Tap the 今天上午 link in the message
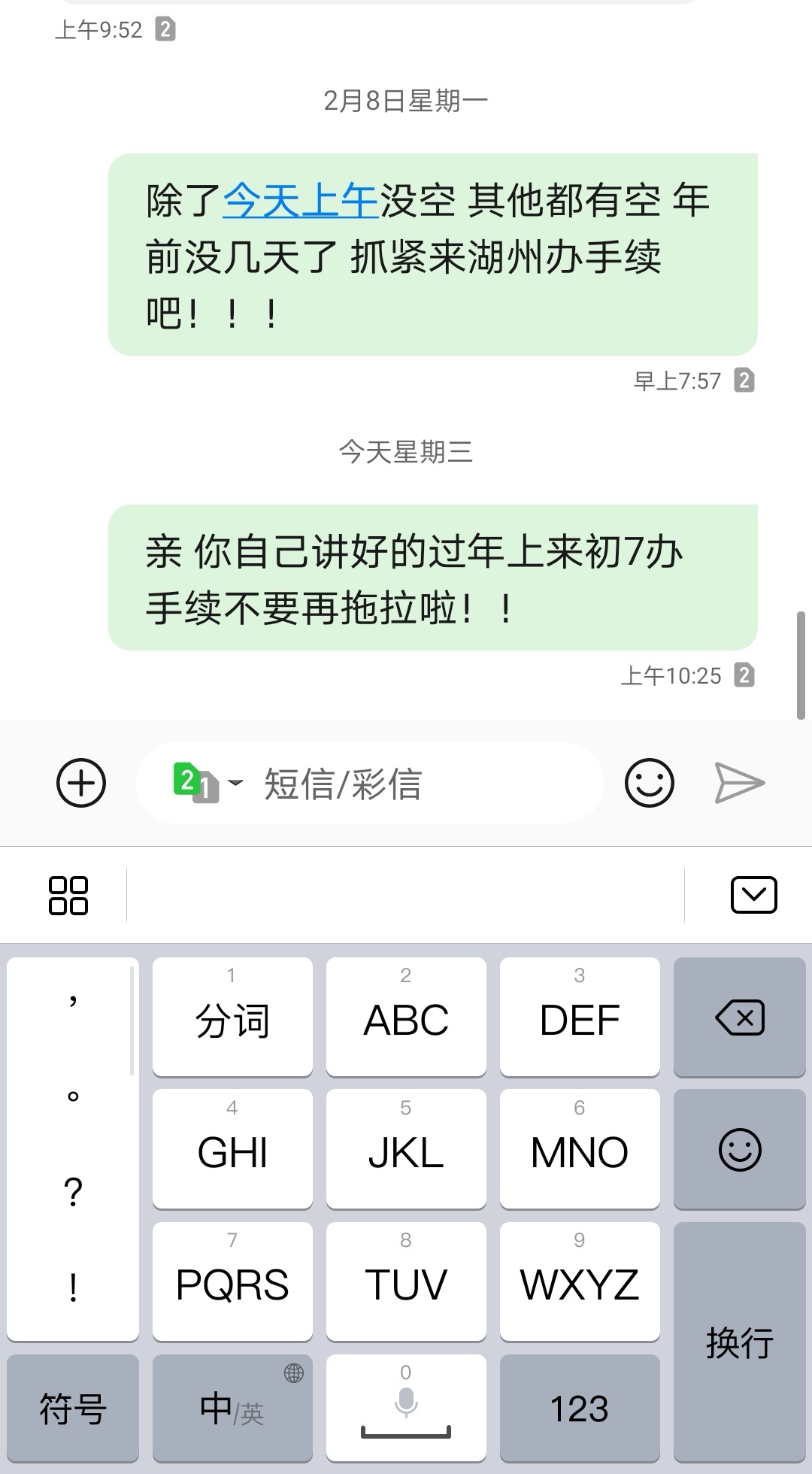 300,201
